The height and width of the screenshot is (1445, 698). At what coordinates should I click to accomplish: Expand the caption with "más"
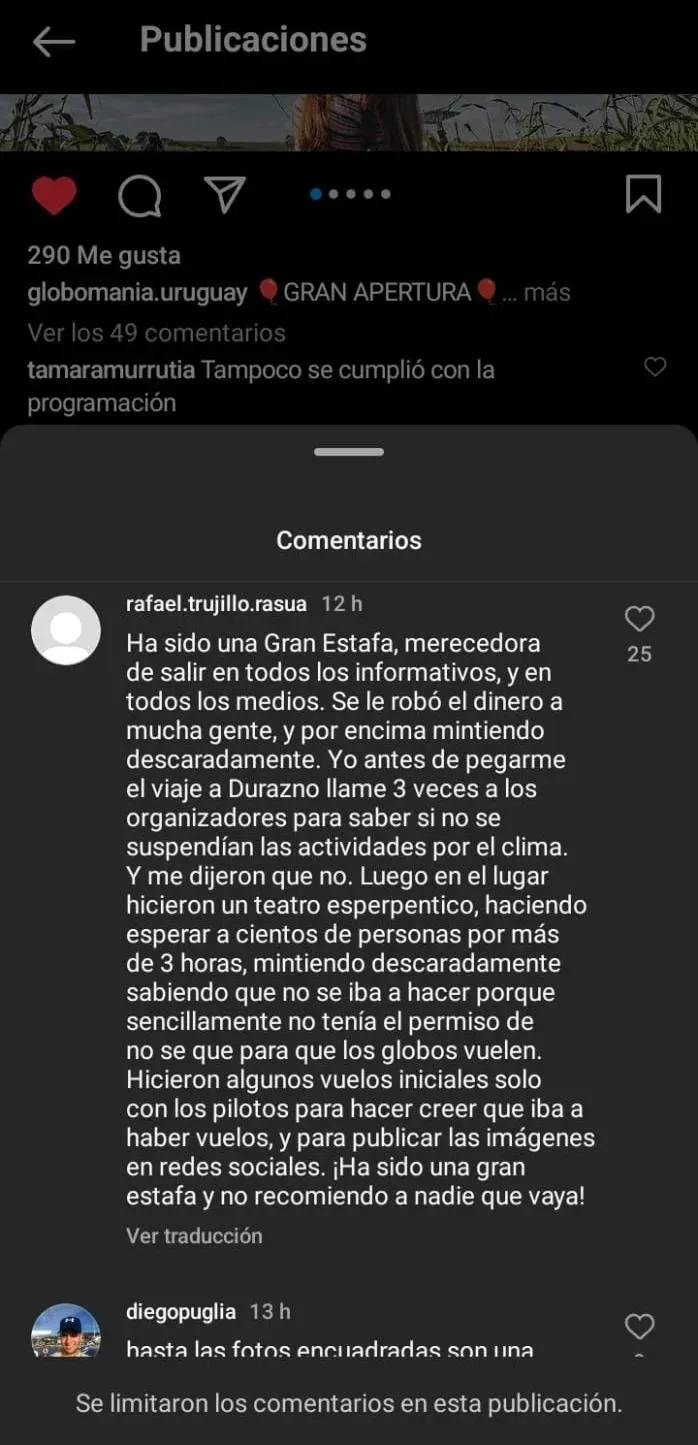tap(547, 292)
